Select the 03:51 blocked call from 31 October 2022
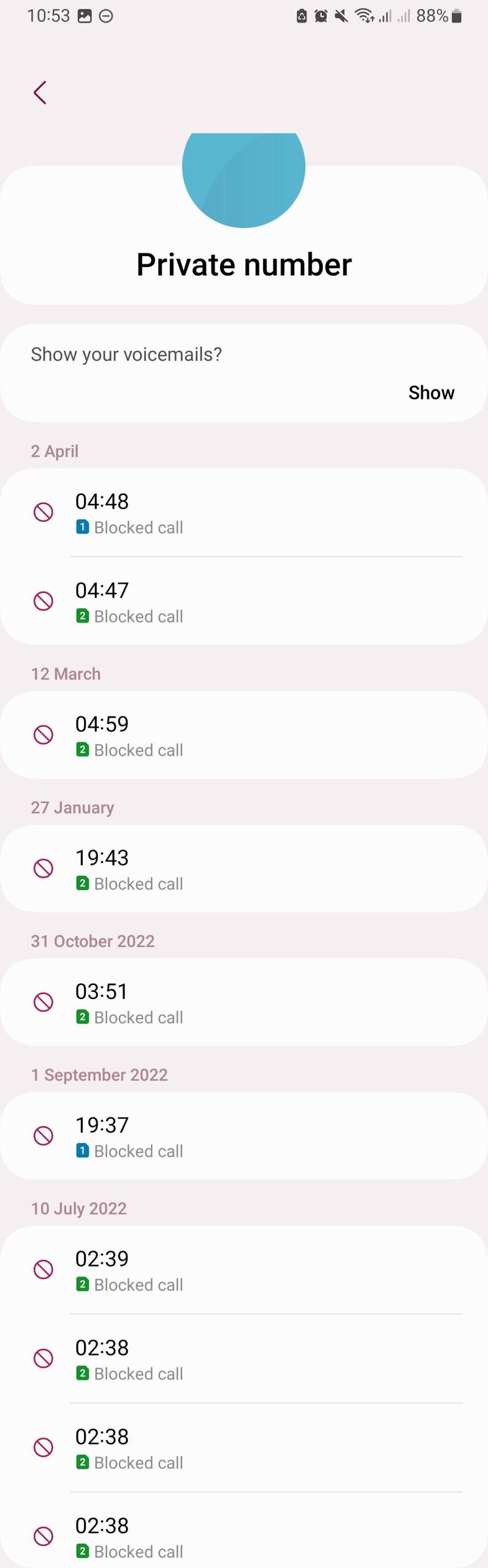This screenshot has height=1568, width=488. click(x=243, y=1002)
